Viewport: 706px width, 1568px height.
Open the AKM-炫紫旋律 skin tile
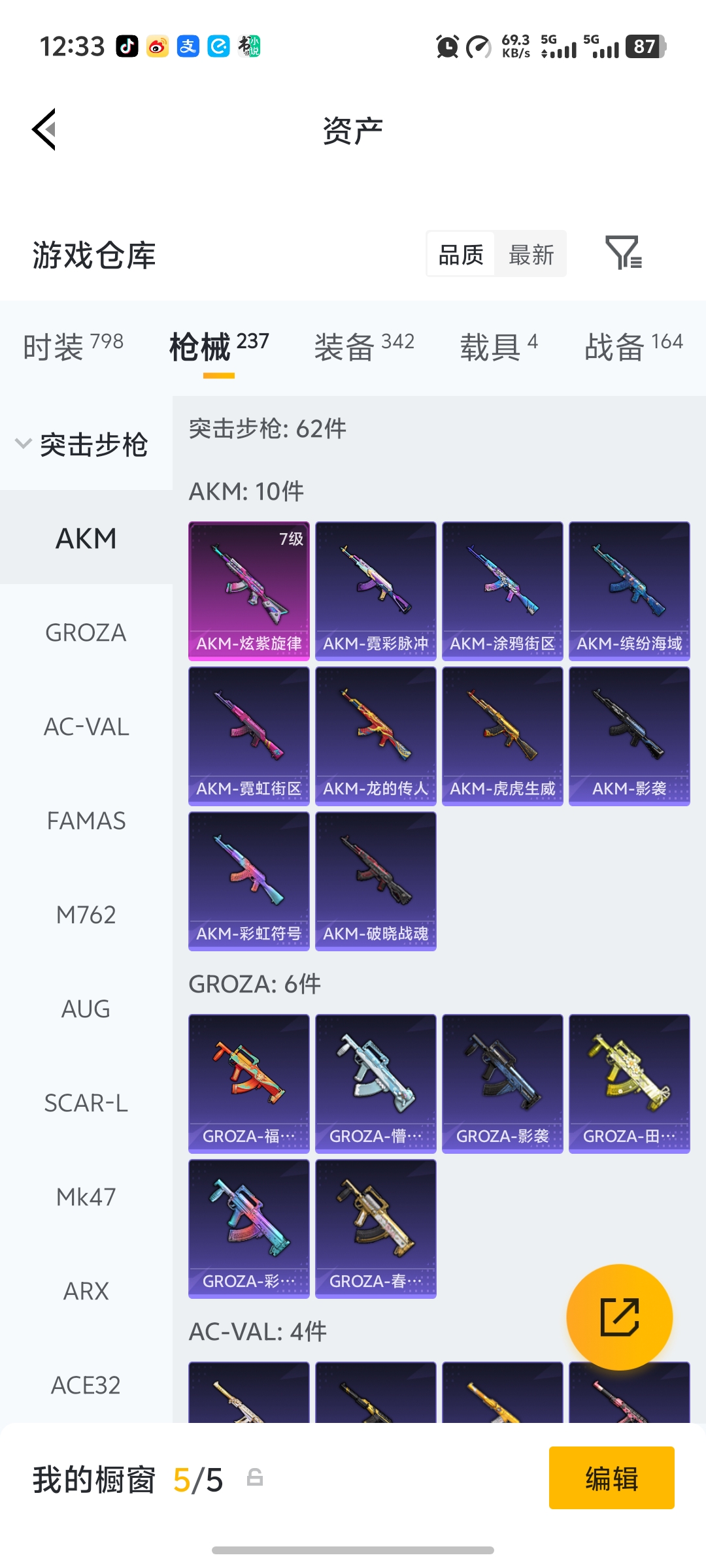[248, 591]
